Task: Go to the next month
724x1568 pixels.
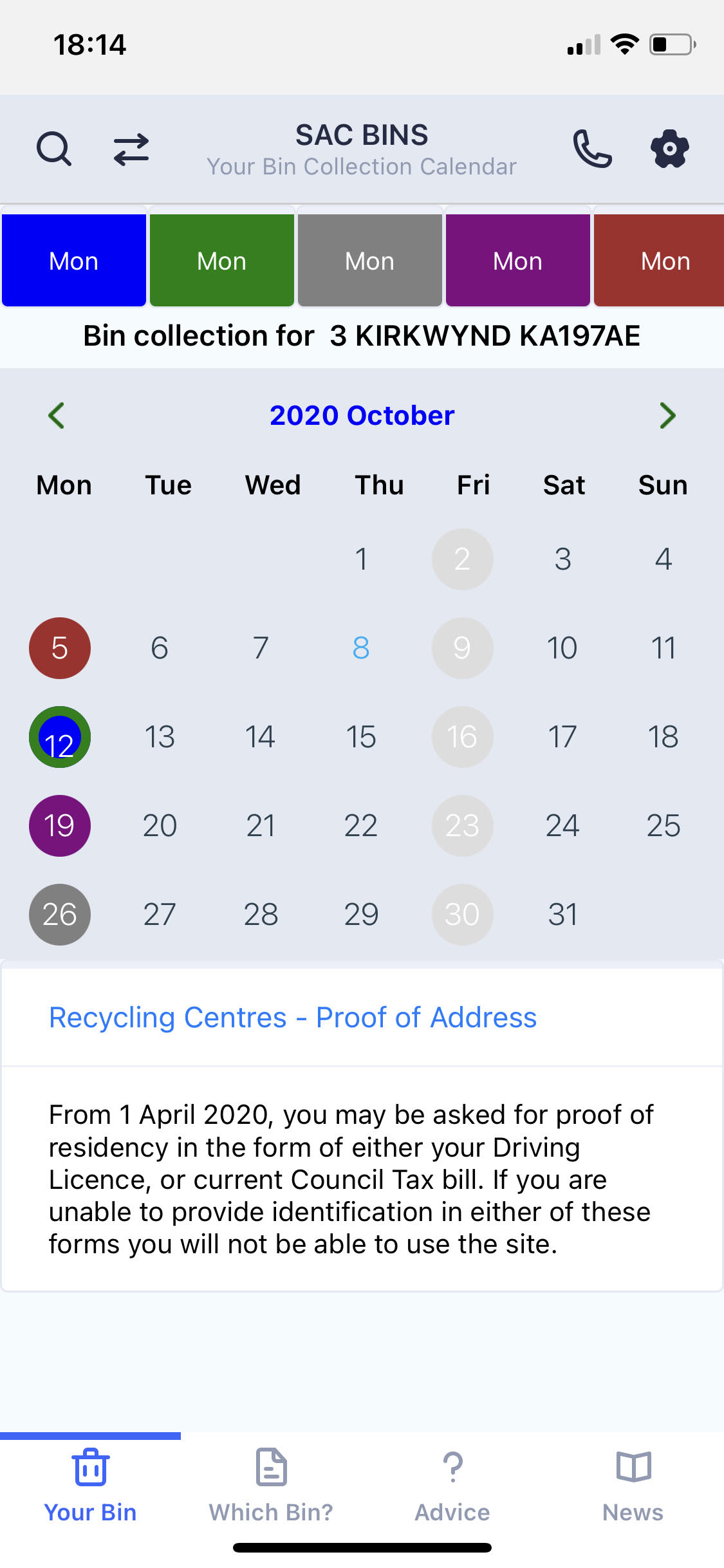Action: pos(667,416)
